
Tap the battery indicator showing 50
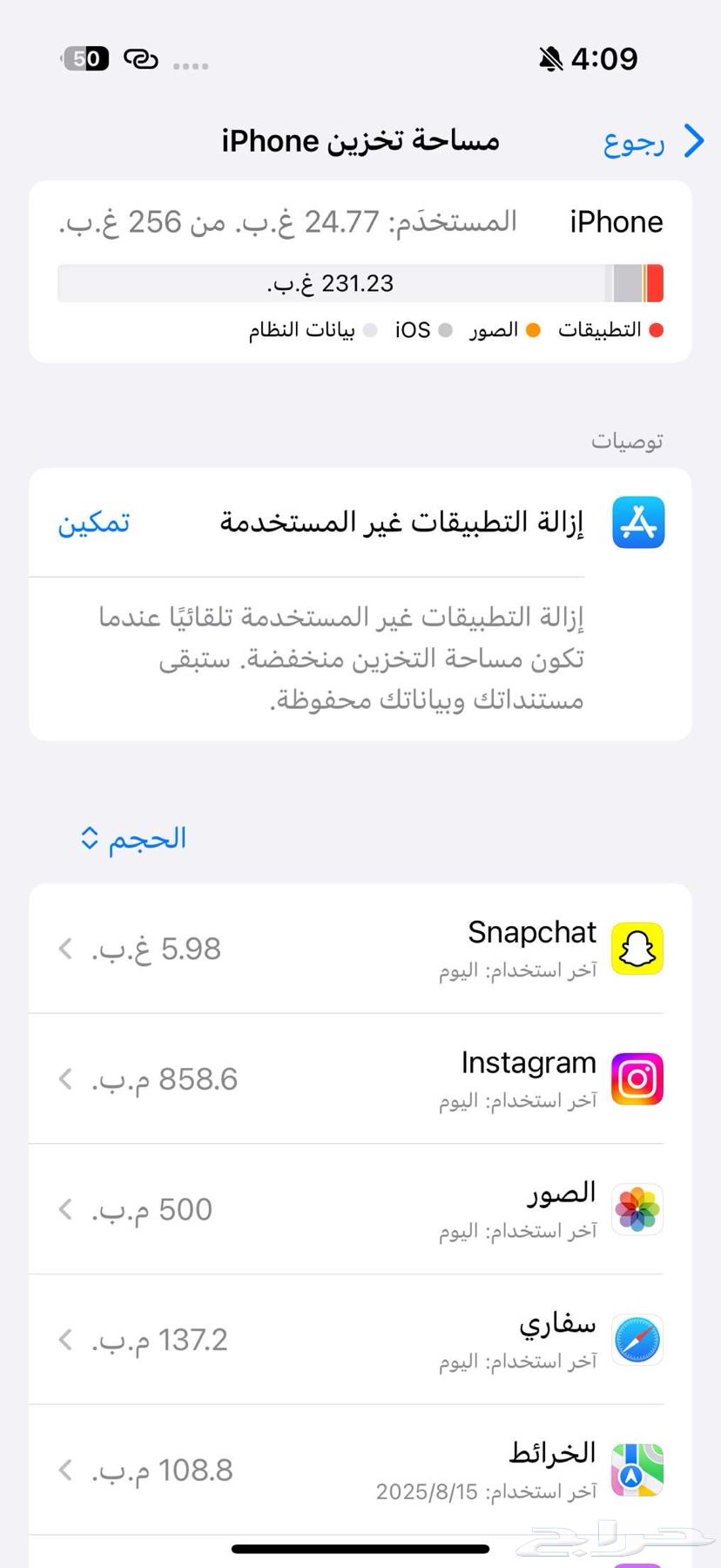click(84, 57)
